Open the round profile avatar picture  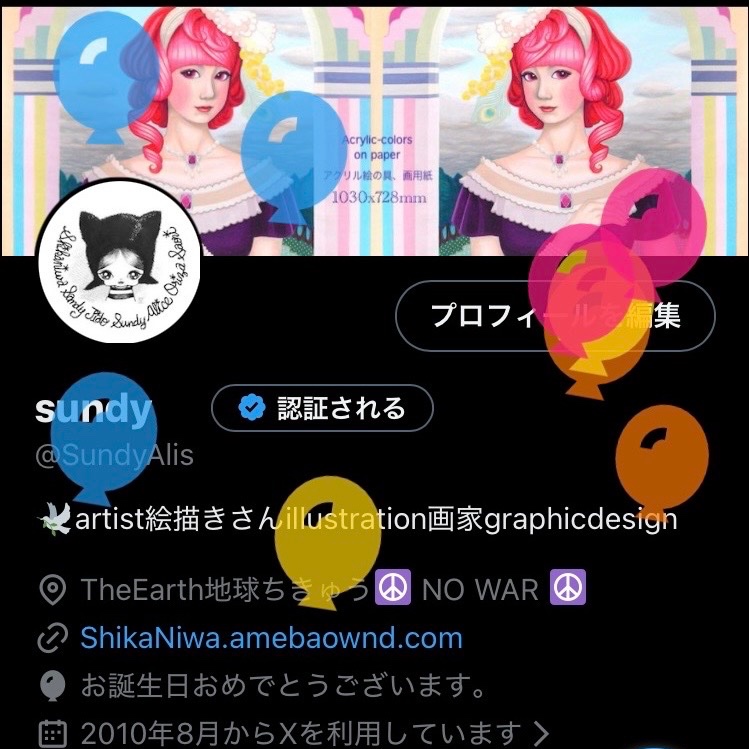tap(119, 261)
